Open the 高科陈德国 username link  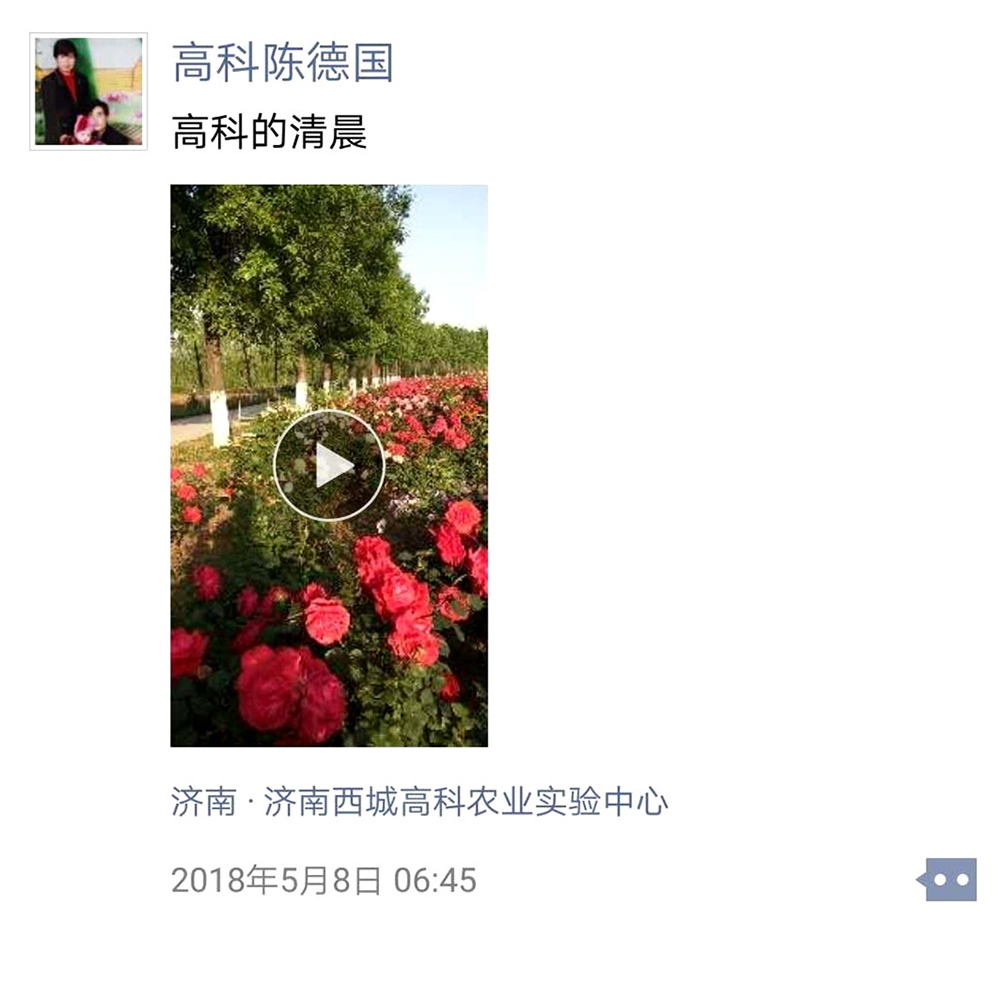(x=282, y=63)
